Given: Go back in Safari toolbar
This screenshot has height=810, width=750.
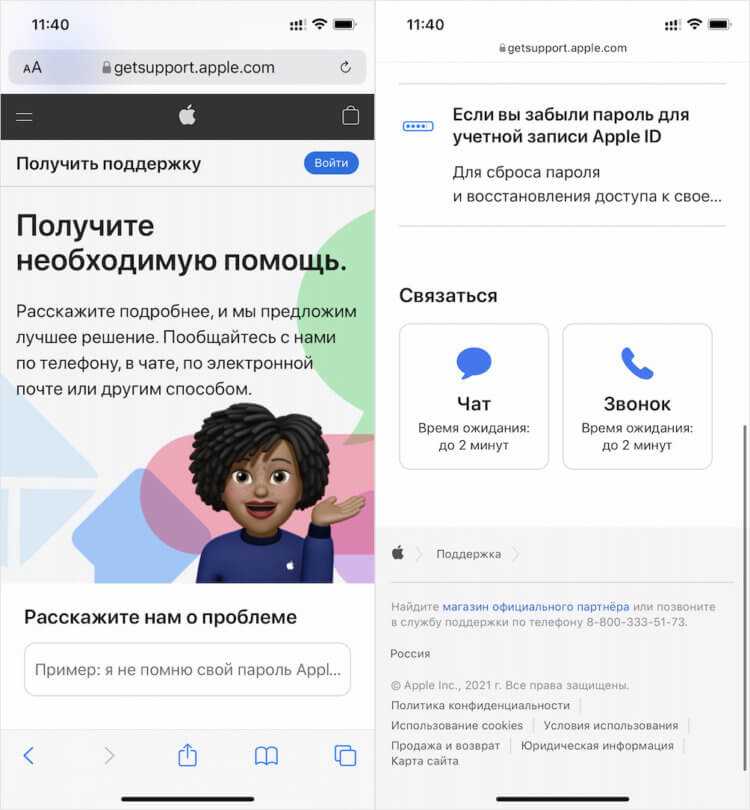Looking at the screenshot, I should 28,756.
